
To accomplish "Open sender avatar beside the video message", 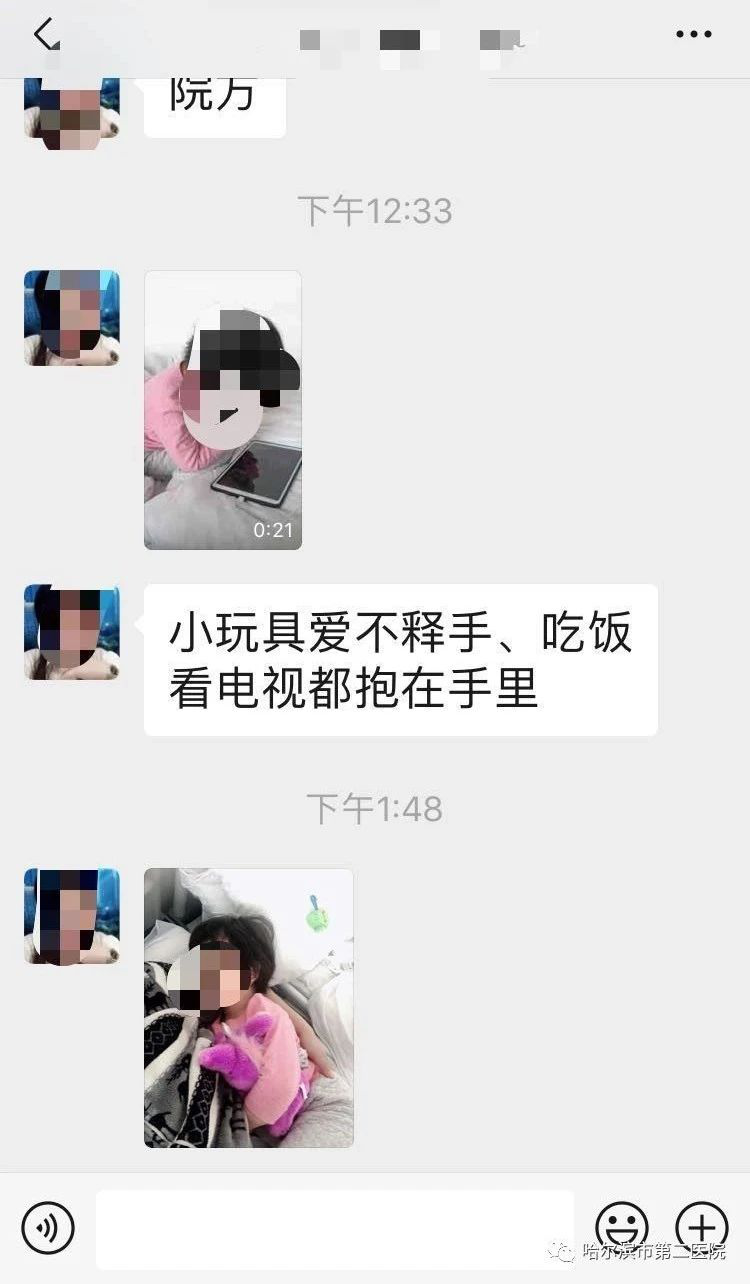I will (x=72, y=318).
